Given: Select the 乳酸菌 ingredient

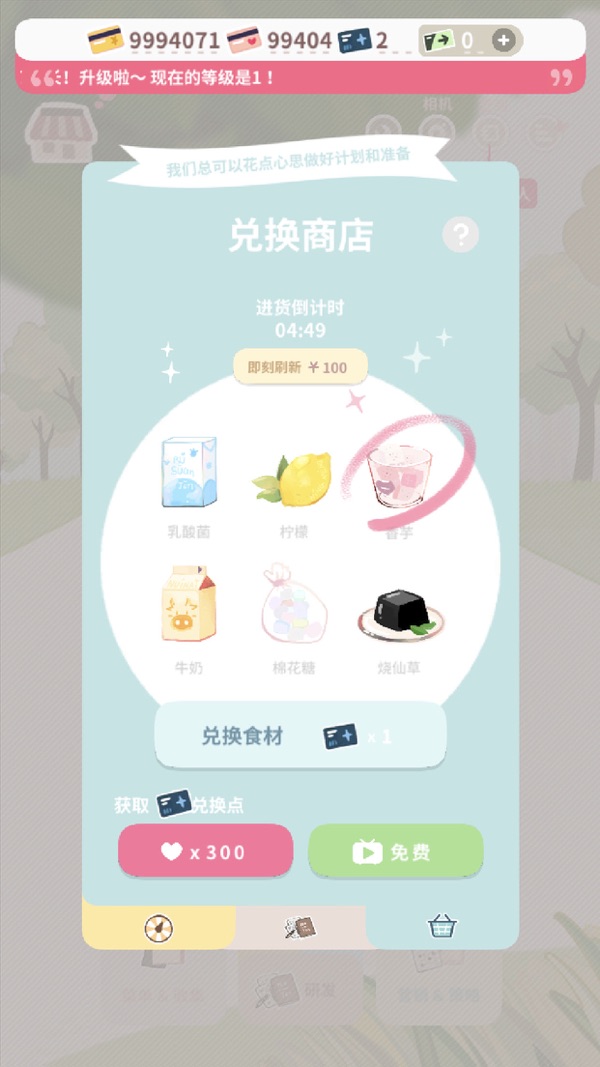Looking at the screenshot, I should pyautogui.click(x=189, y=475).
